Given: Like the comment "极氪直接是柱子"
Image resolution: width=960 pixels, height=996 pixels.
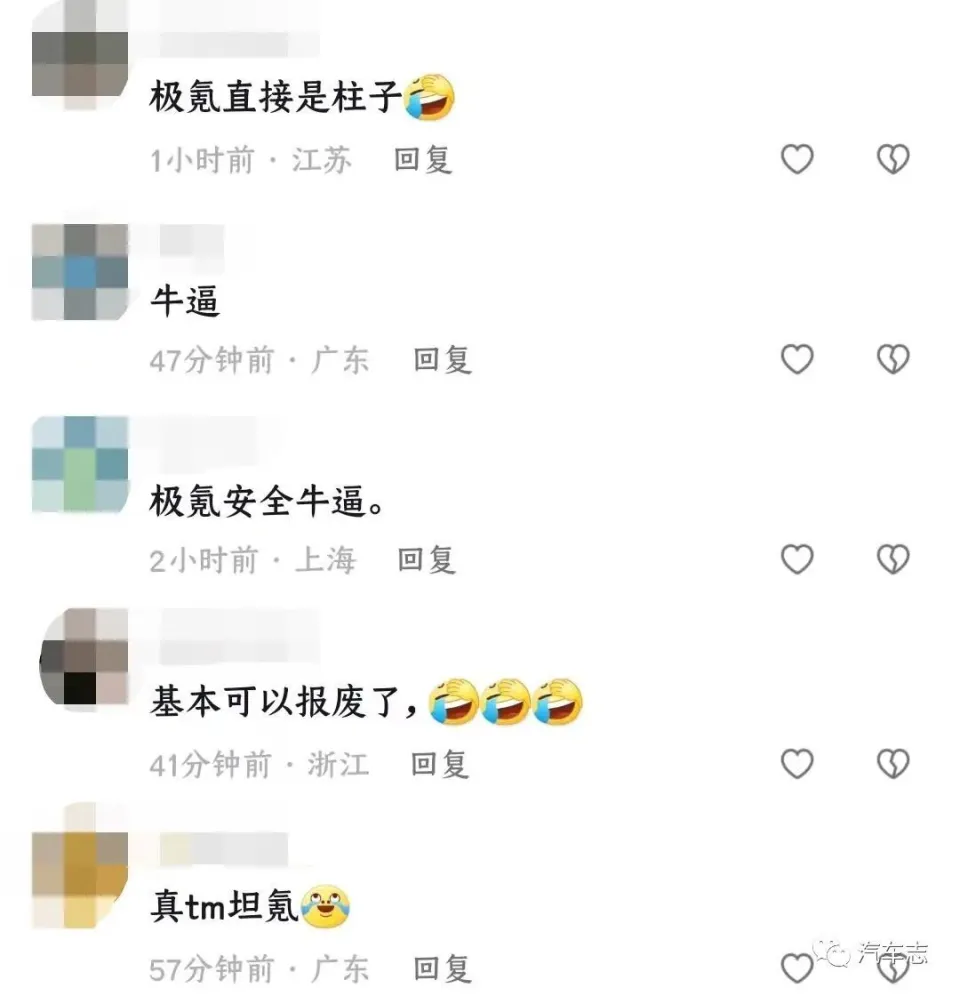Looking at the screenshot, I should 797,159.
